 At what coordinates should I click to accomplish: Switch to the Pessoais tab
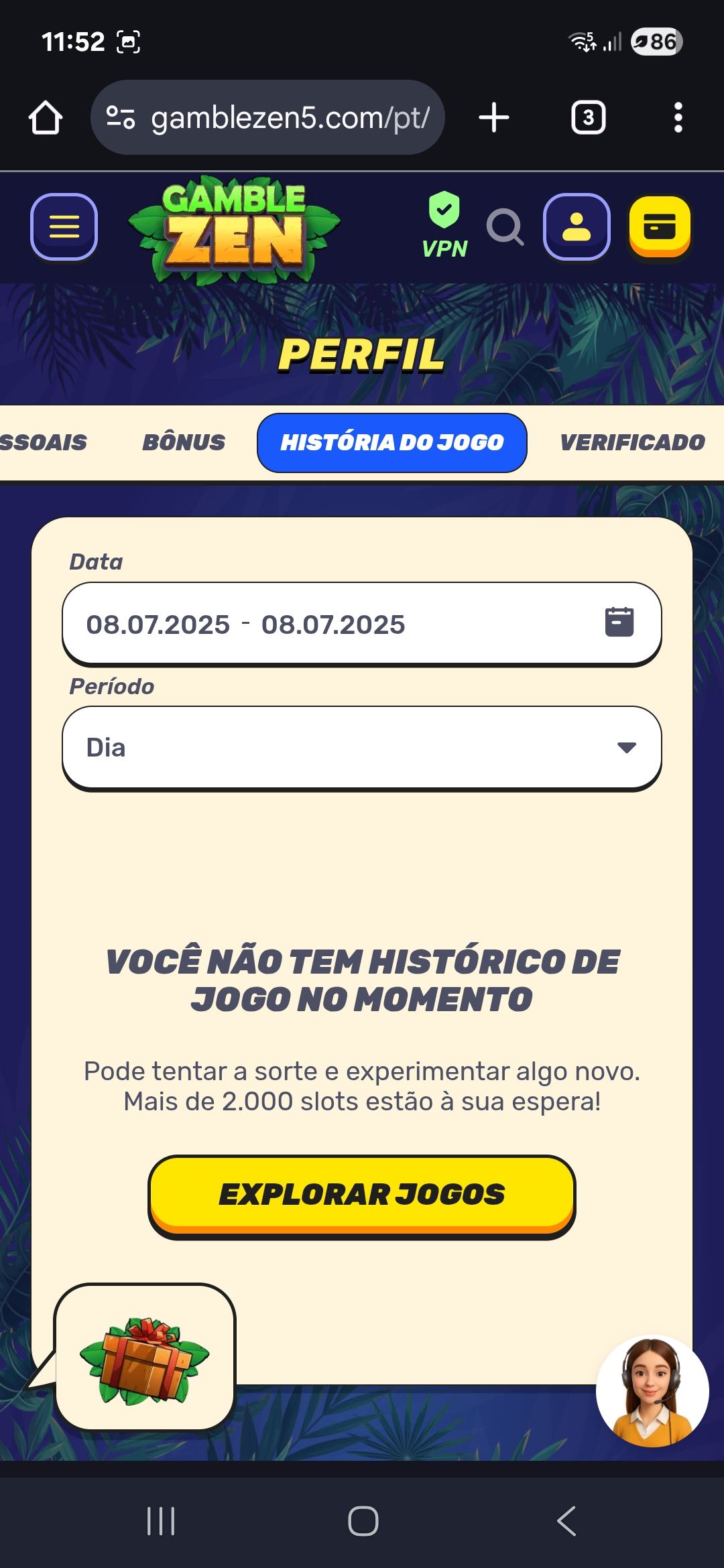43,442
